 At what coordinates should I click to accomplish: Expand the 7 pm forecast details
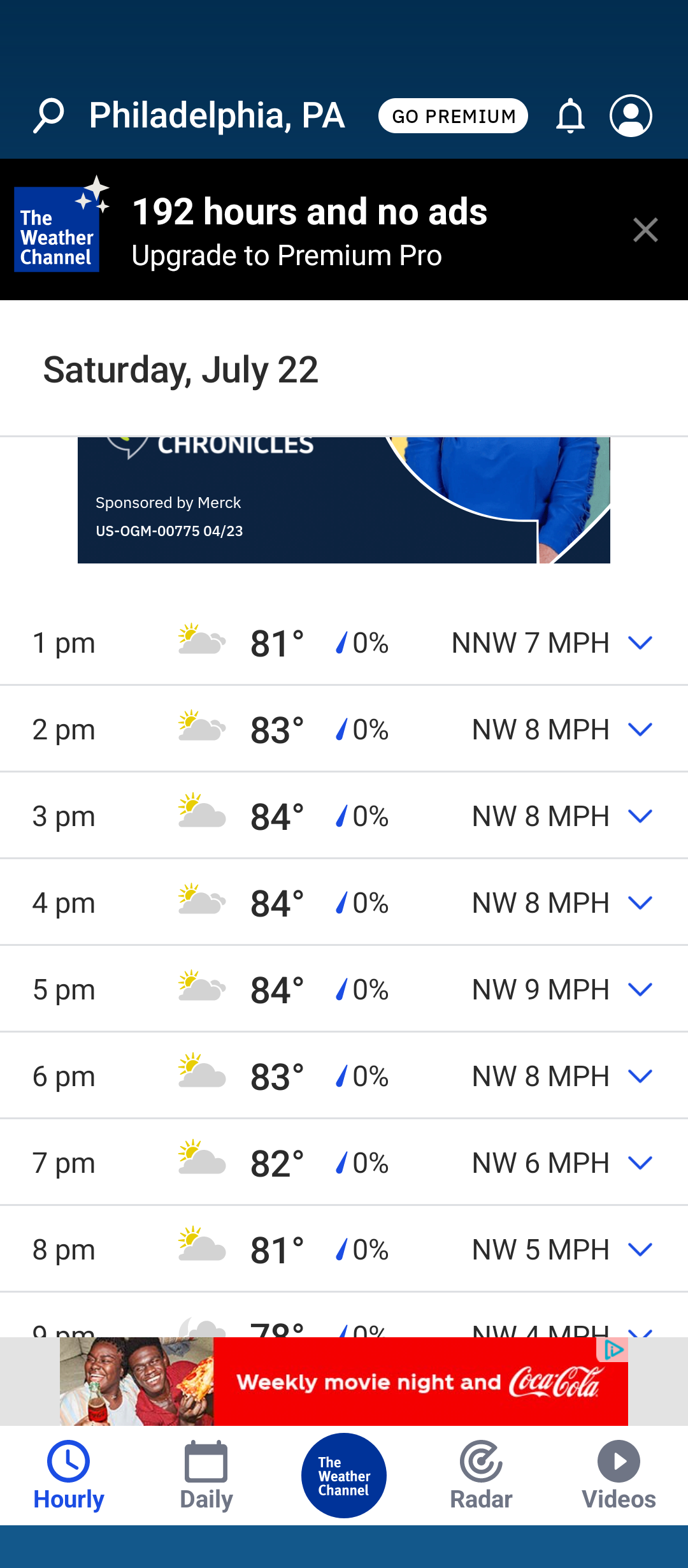point(640,1163)
